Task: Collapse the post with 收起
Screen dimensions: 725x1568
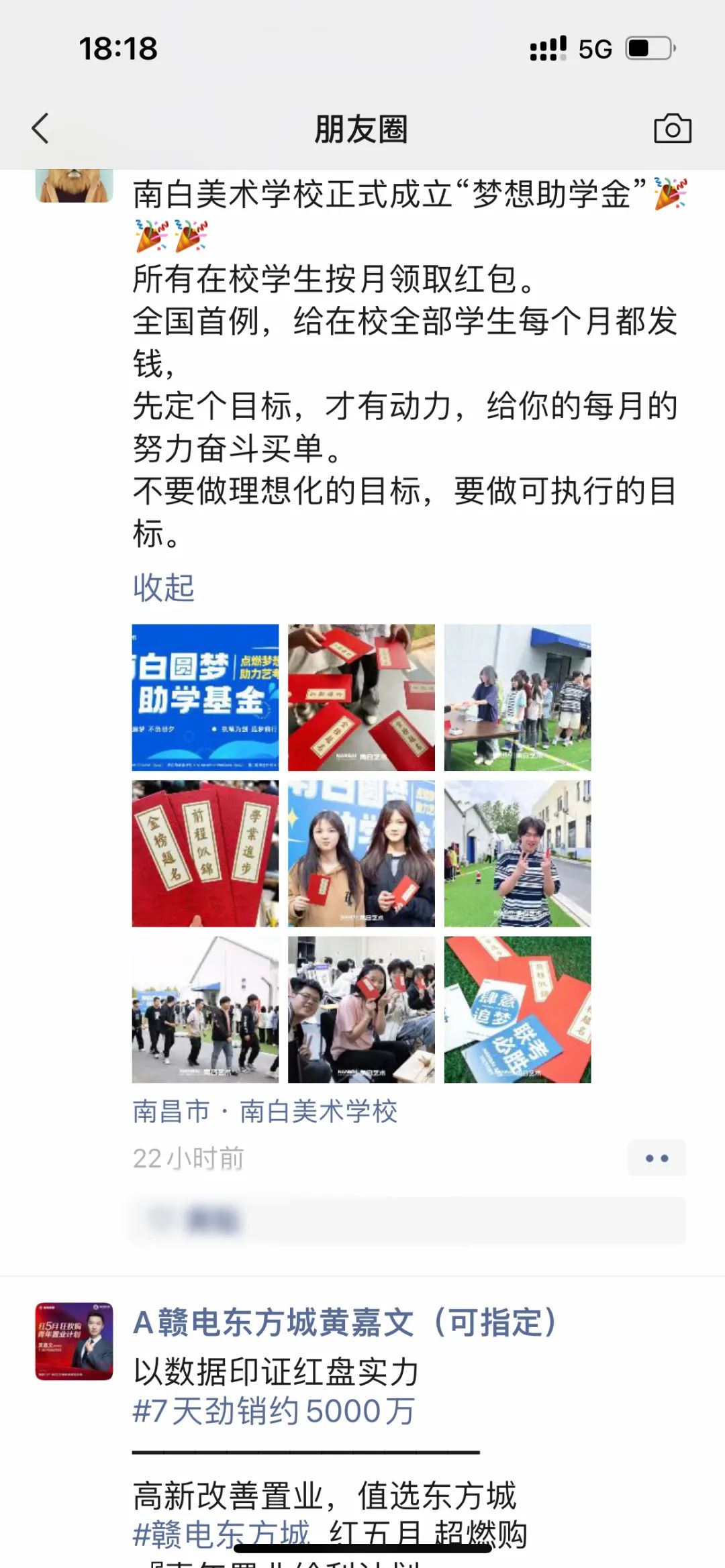Action: coord(163,587)
